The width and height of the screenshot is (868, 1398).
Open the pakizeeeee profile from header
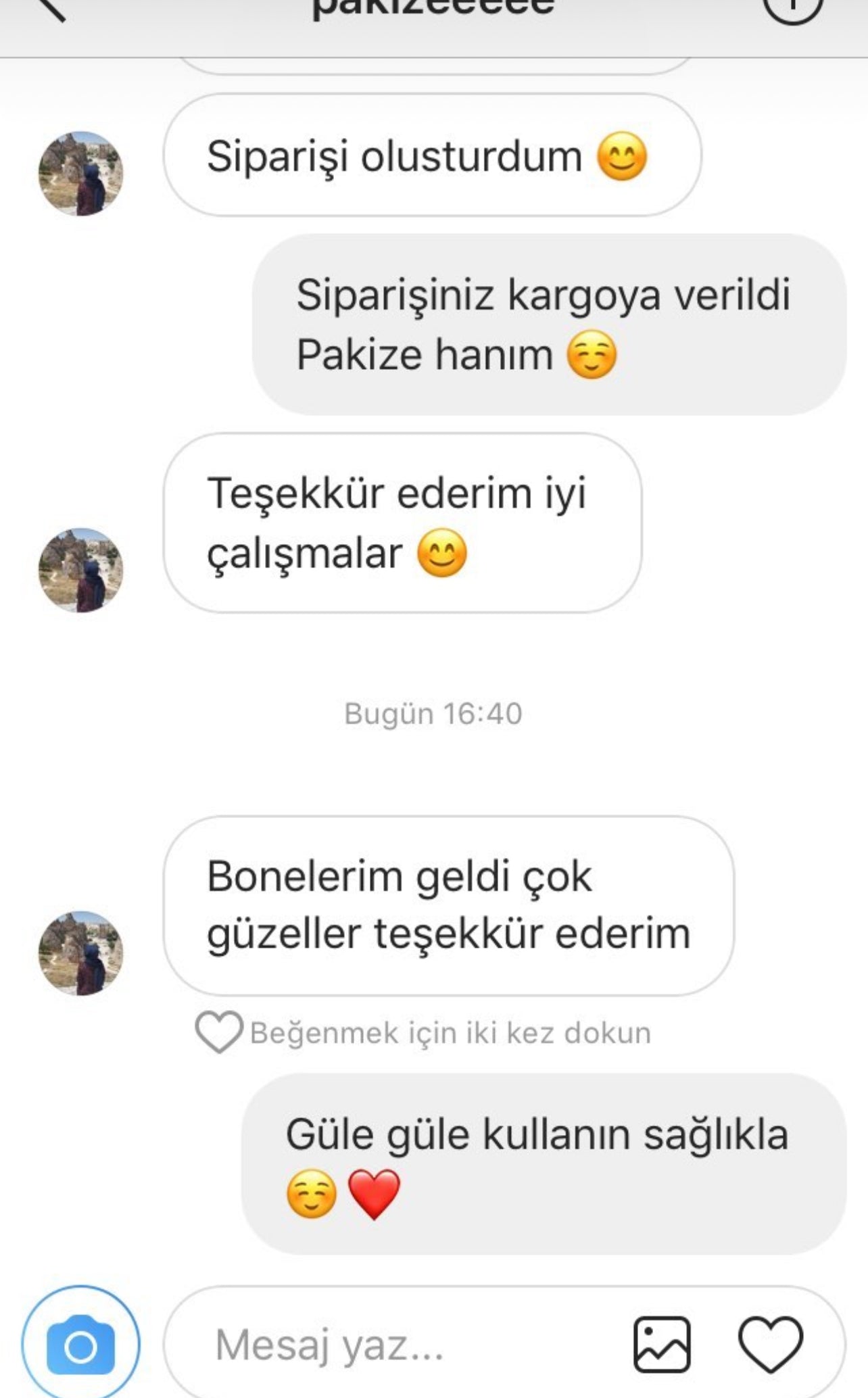433,9
